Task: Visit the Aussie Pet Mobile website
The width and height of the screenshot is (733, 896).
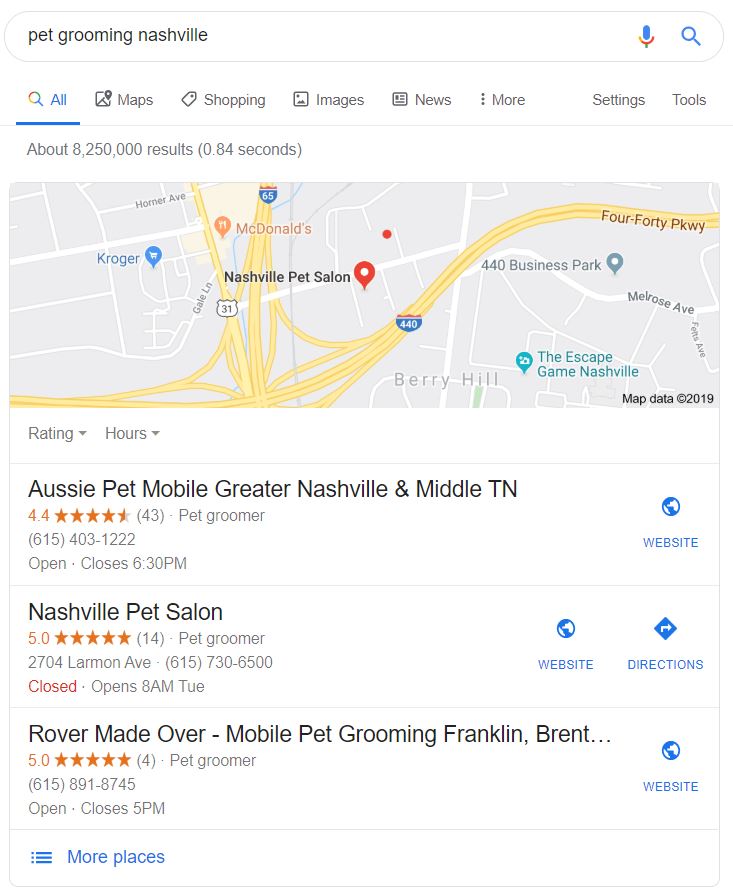Action: [671, 523]
